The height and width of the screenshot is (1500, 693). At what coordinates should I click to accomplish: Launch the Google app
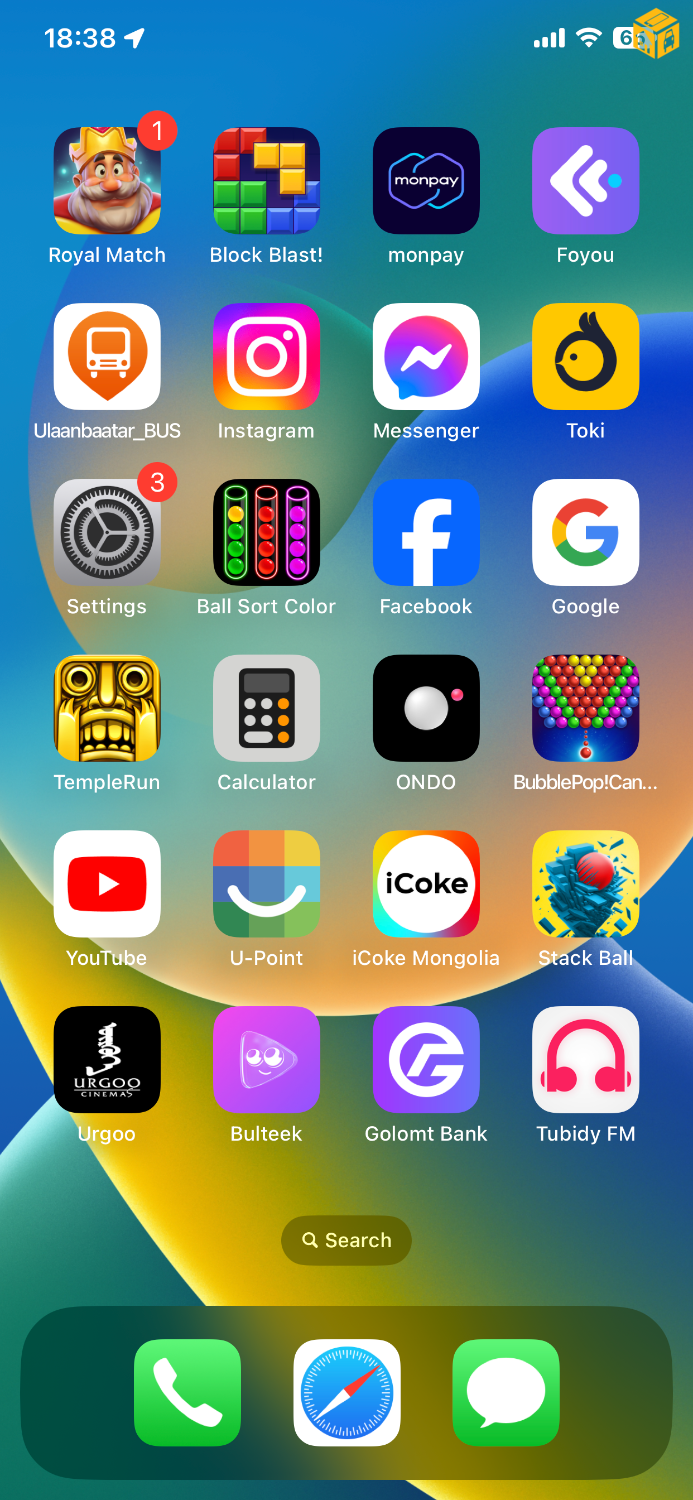585,533
